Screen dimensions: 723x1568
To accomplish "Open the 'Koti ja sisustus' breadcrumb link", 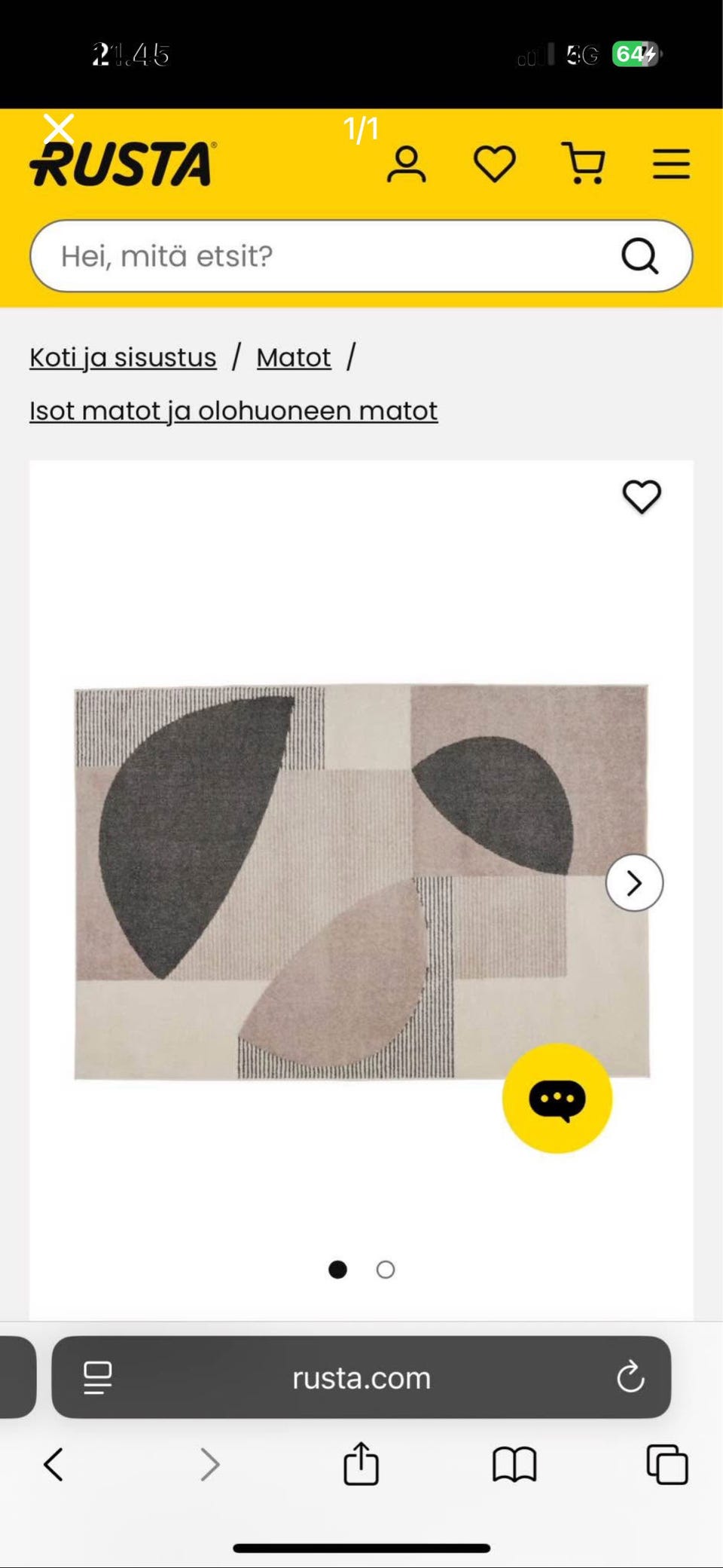I will click(123, 357).
